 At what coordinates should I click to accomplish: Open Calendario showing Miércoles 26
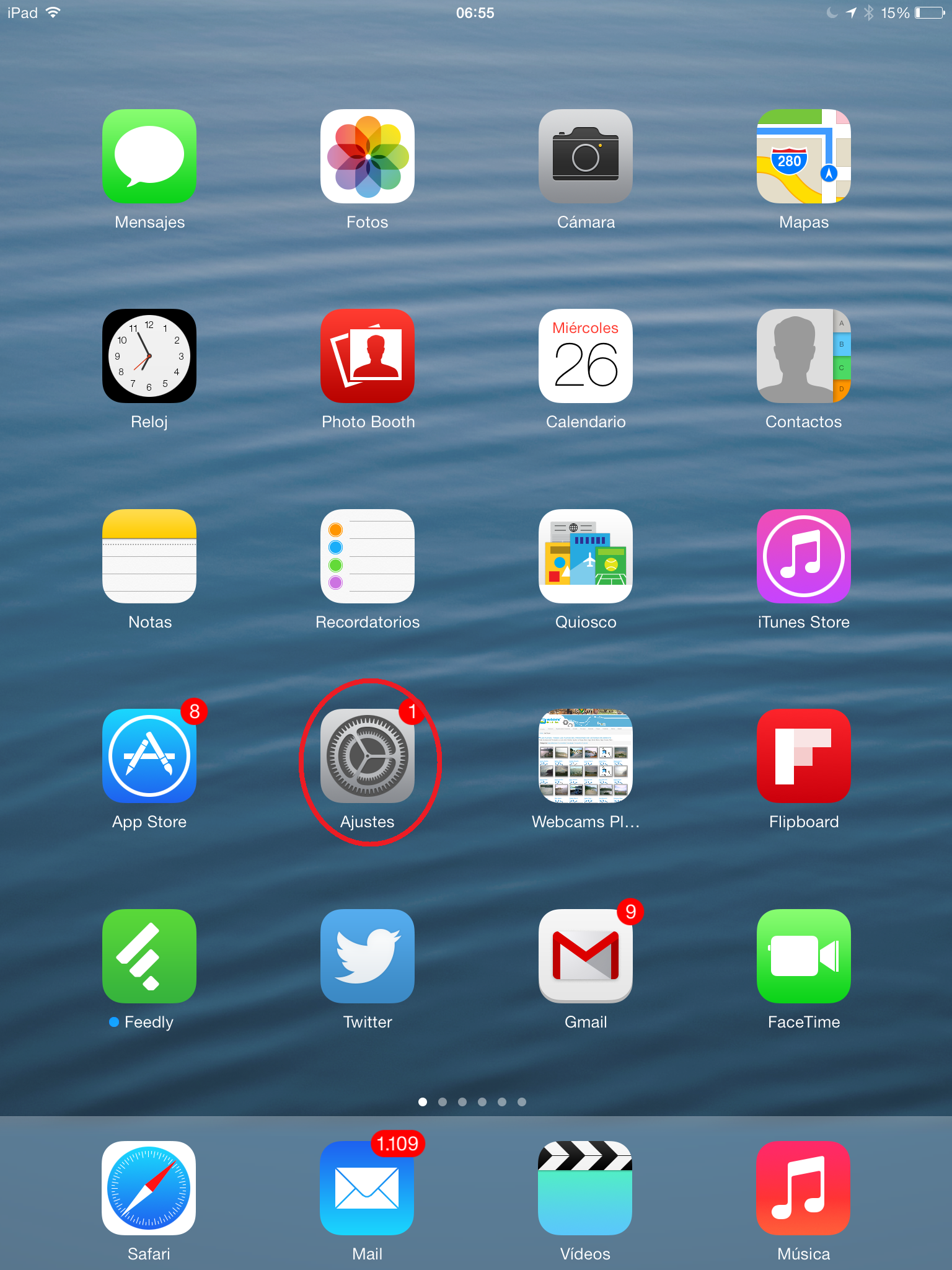pyautogui.click(x=586, y=356)
